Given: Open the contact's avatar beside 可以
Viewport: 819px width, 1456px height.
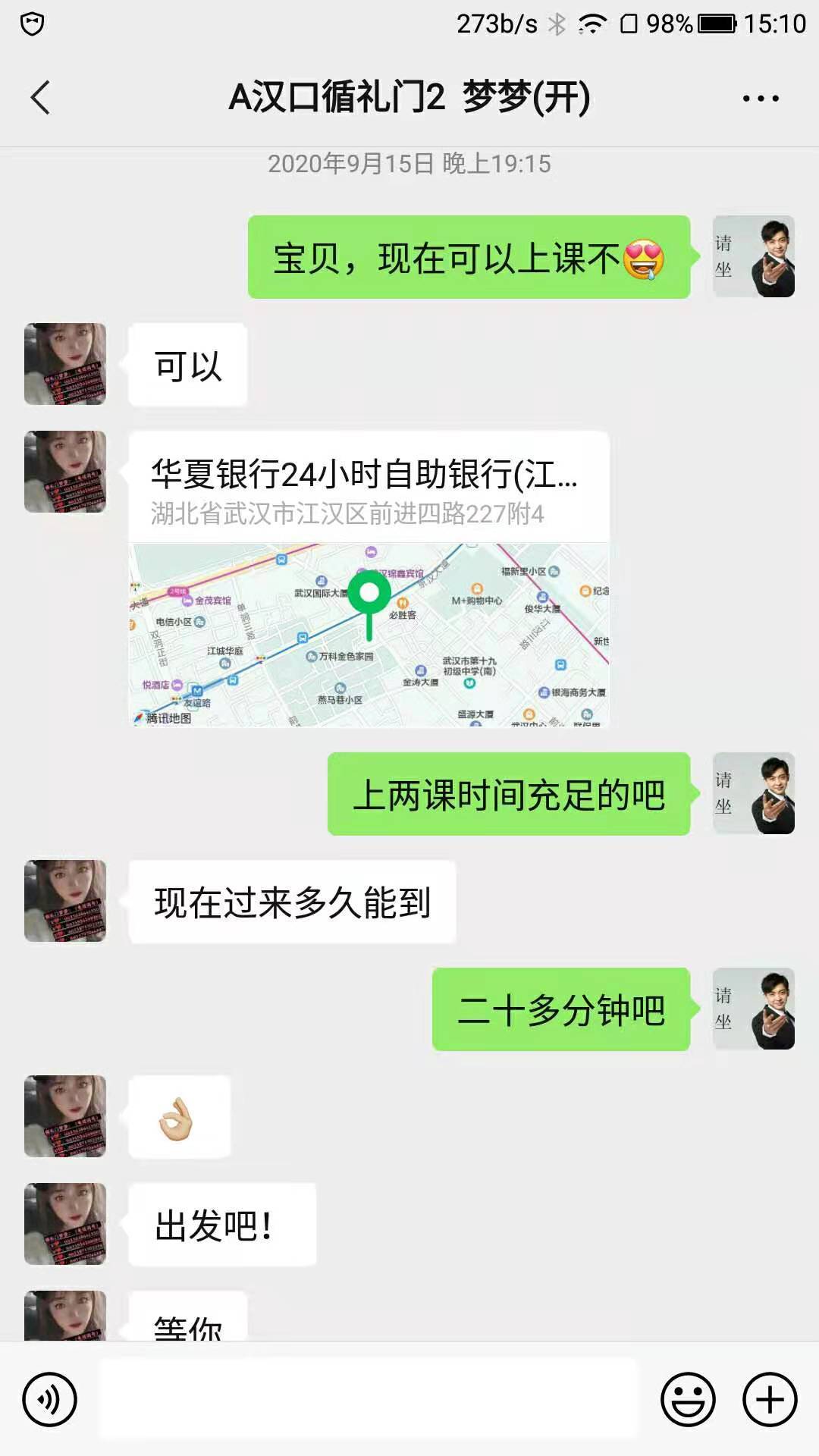Looking at the screenshot, I should 65,364.
